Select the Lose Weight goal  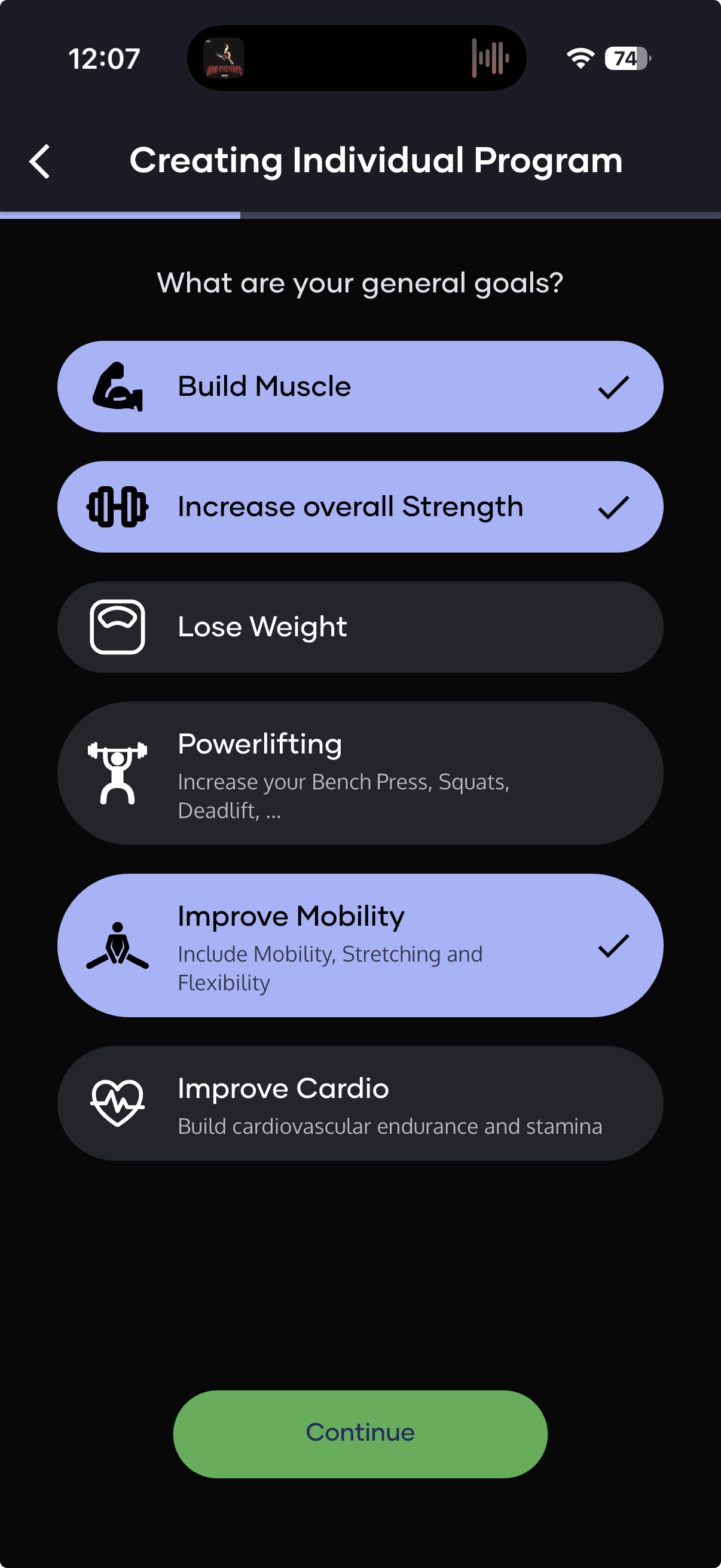(x=360, y=627)
